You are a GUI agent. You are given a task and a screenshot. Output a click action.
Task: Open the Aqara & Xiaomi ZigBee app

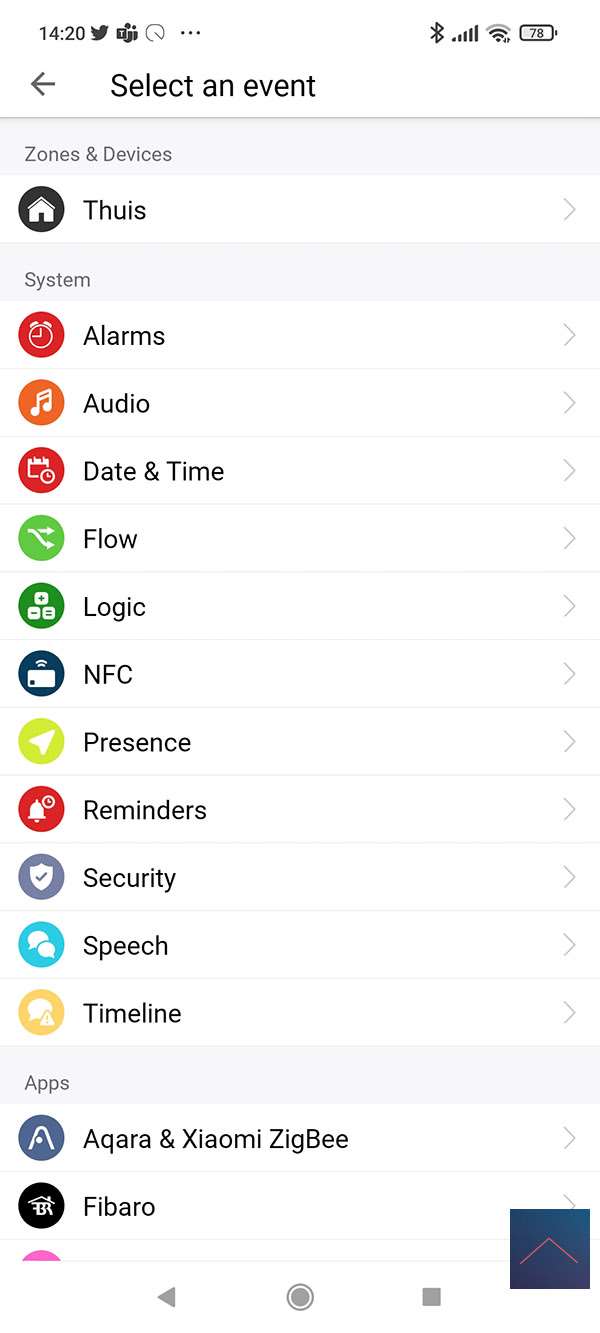pyautogui.click(x=300, y=1139)
